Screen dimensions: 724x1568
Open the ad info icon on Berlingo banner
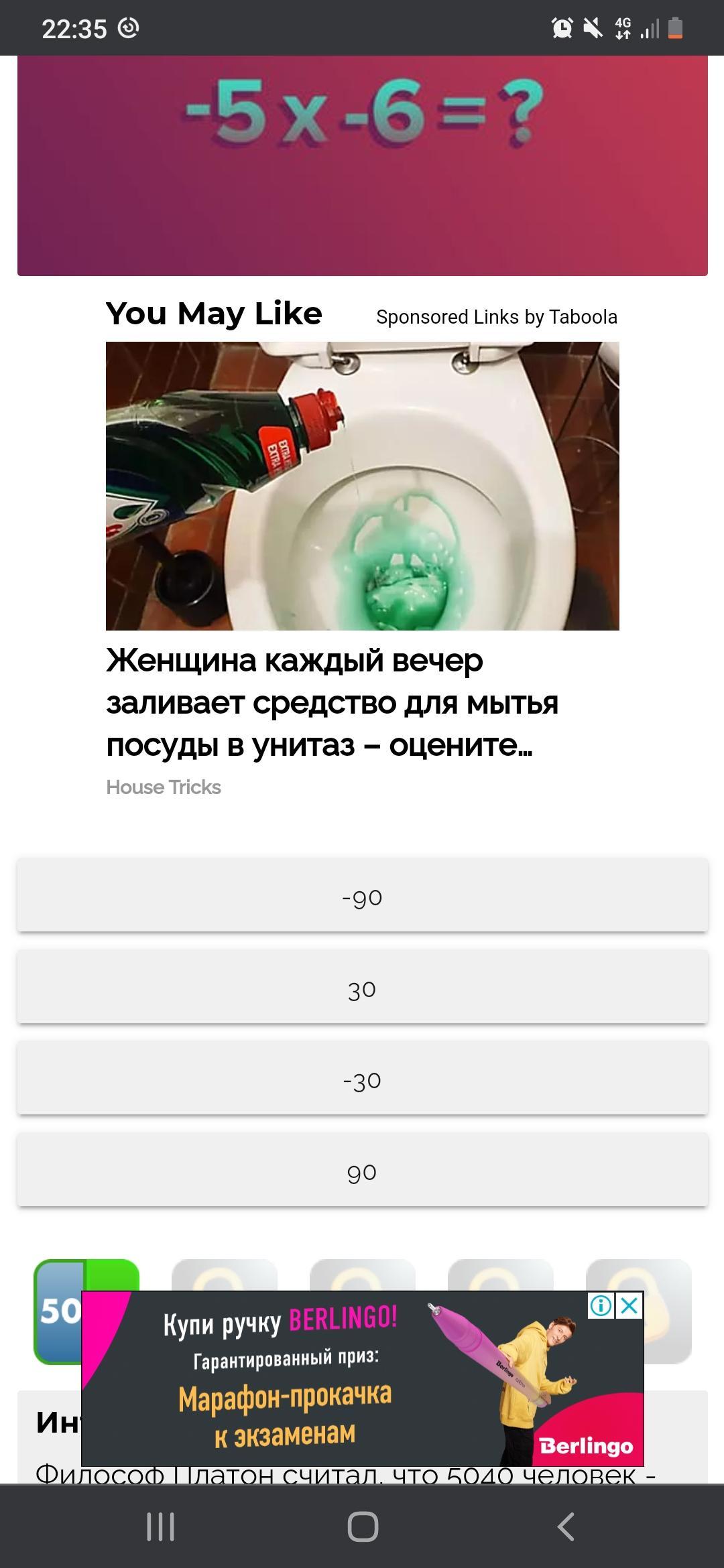pyautogui.click(x=601, y=1305)
